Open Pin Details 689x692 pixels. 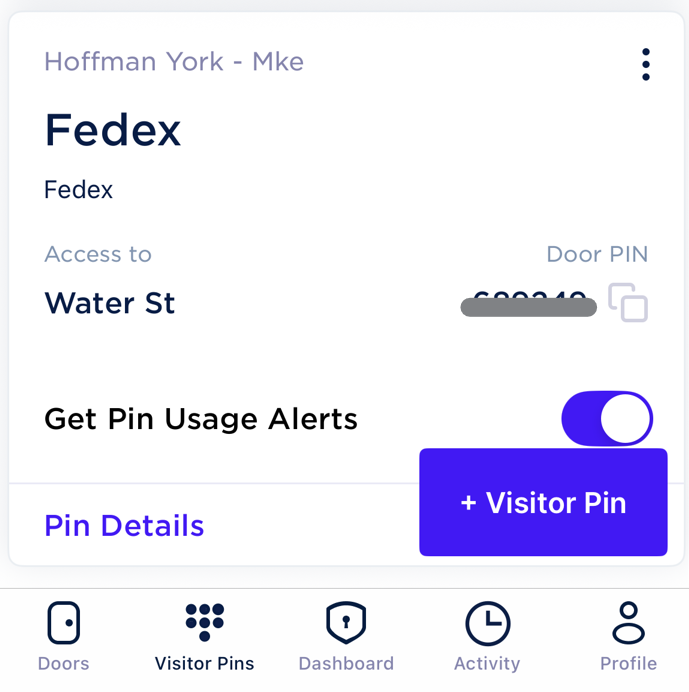[x=124, y=526]
